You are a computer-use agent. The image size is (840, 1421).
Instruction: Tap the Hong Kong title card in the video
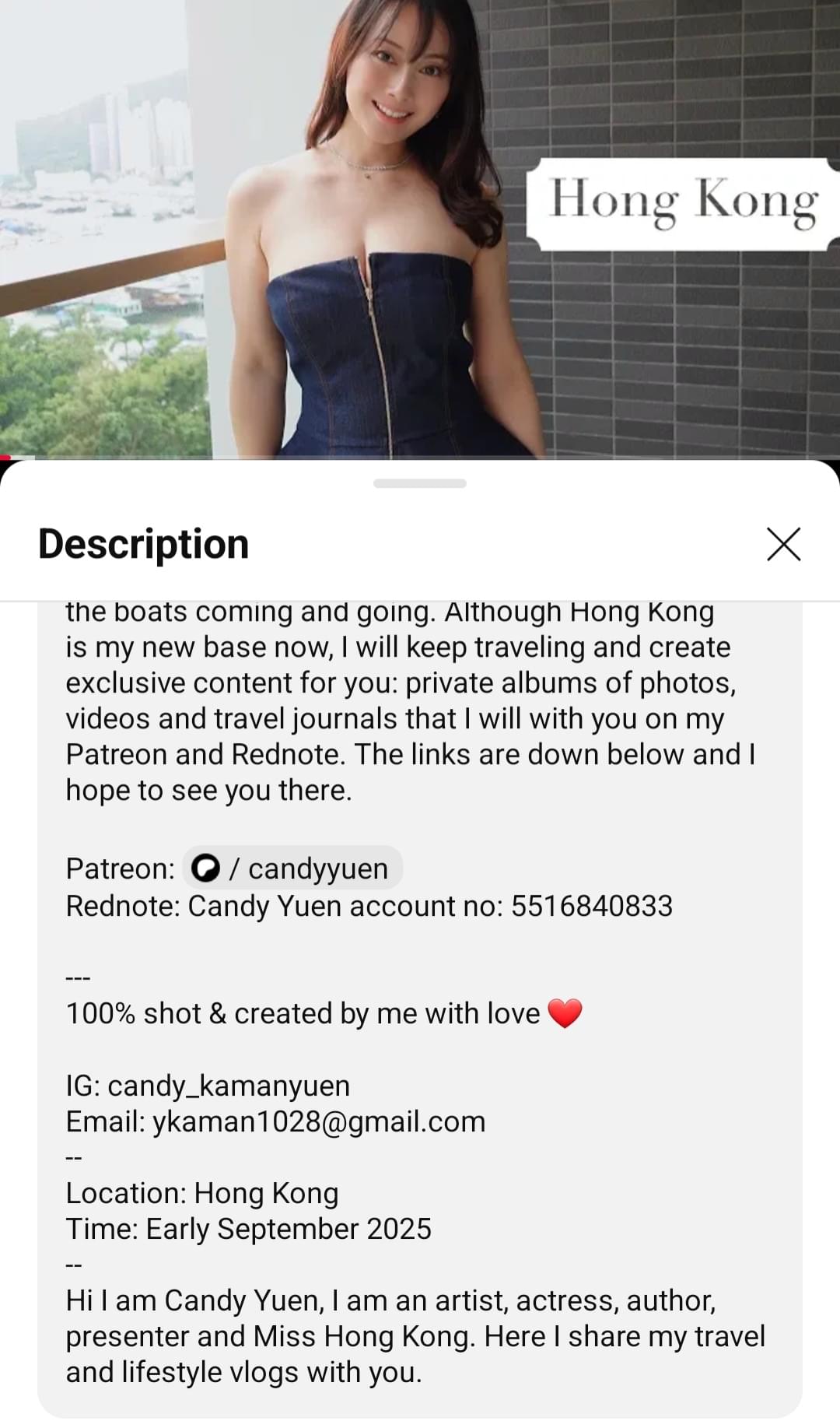(x=679, y=202)
